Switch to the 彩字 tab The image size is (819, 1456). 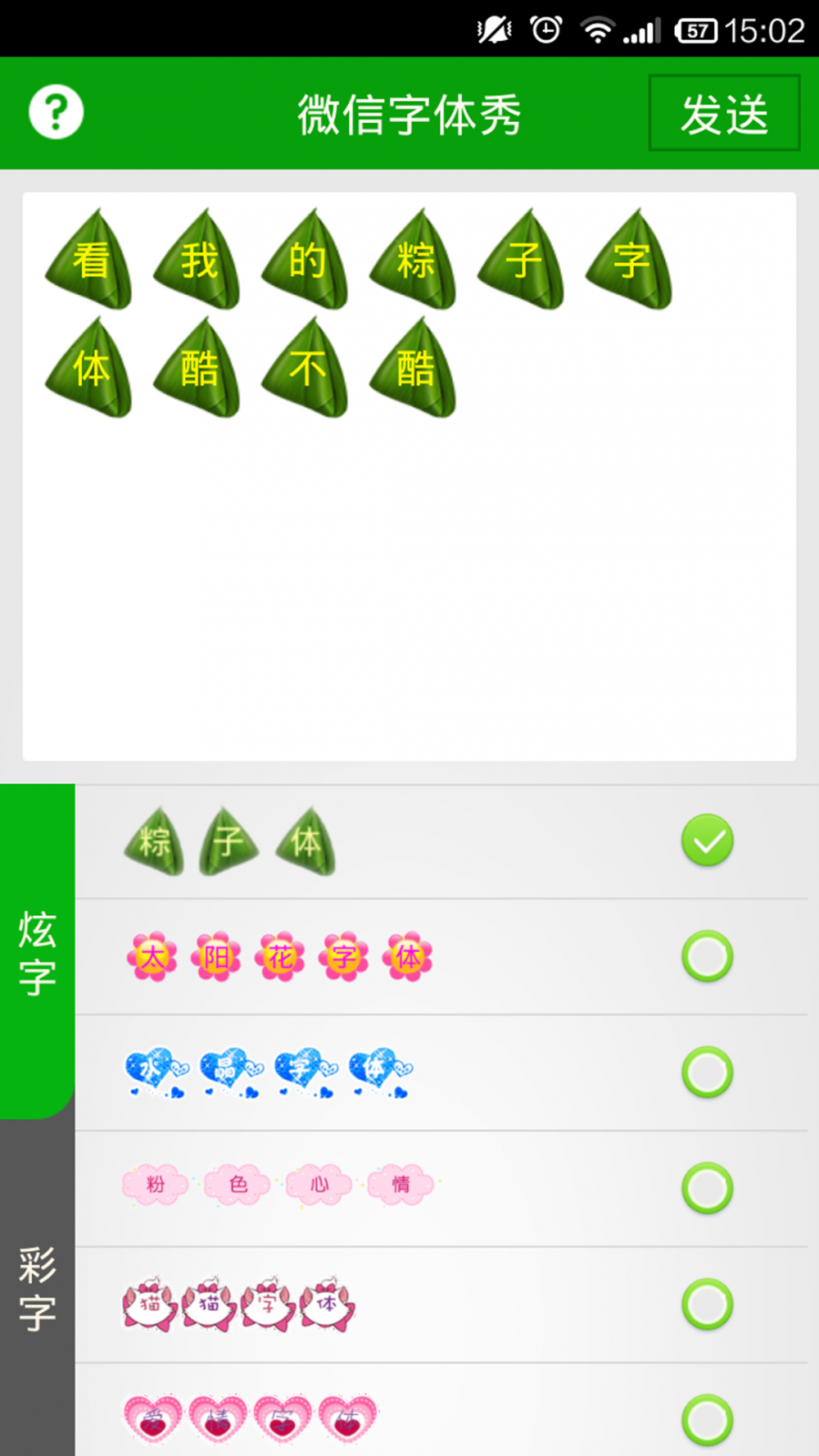pyautogui.click(x=37, y=1288)
